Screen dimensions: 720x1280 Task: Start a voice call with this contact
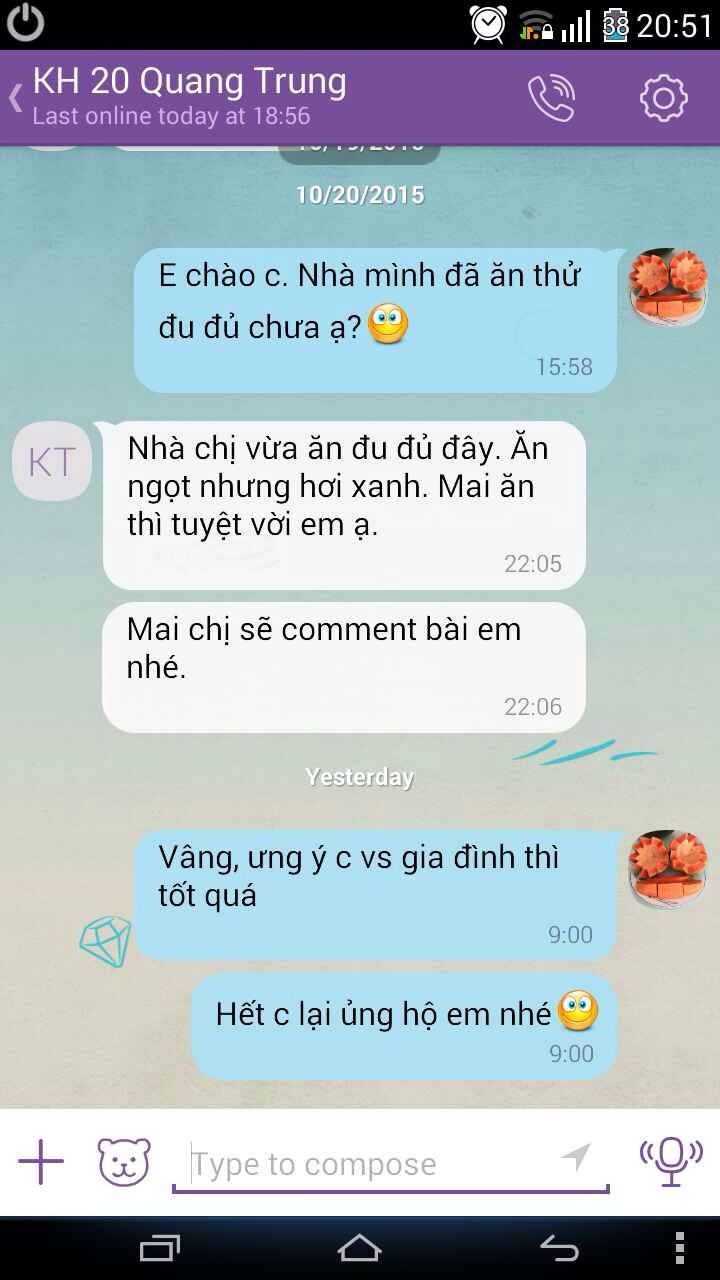pyautogui.click(x=551, y=98)
